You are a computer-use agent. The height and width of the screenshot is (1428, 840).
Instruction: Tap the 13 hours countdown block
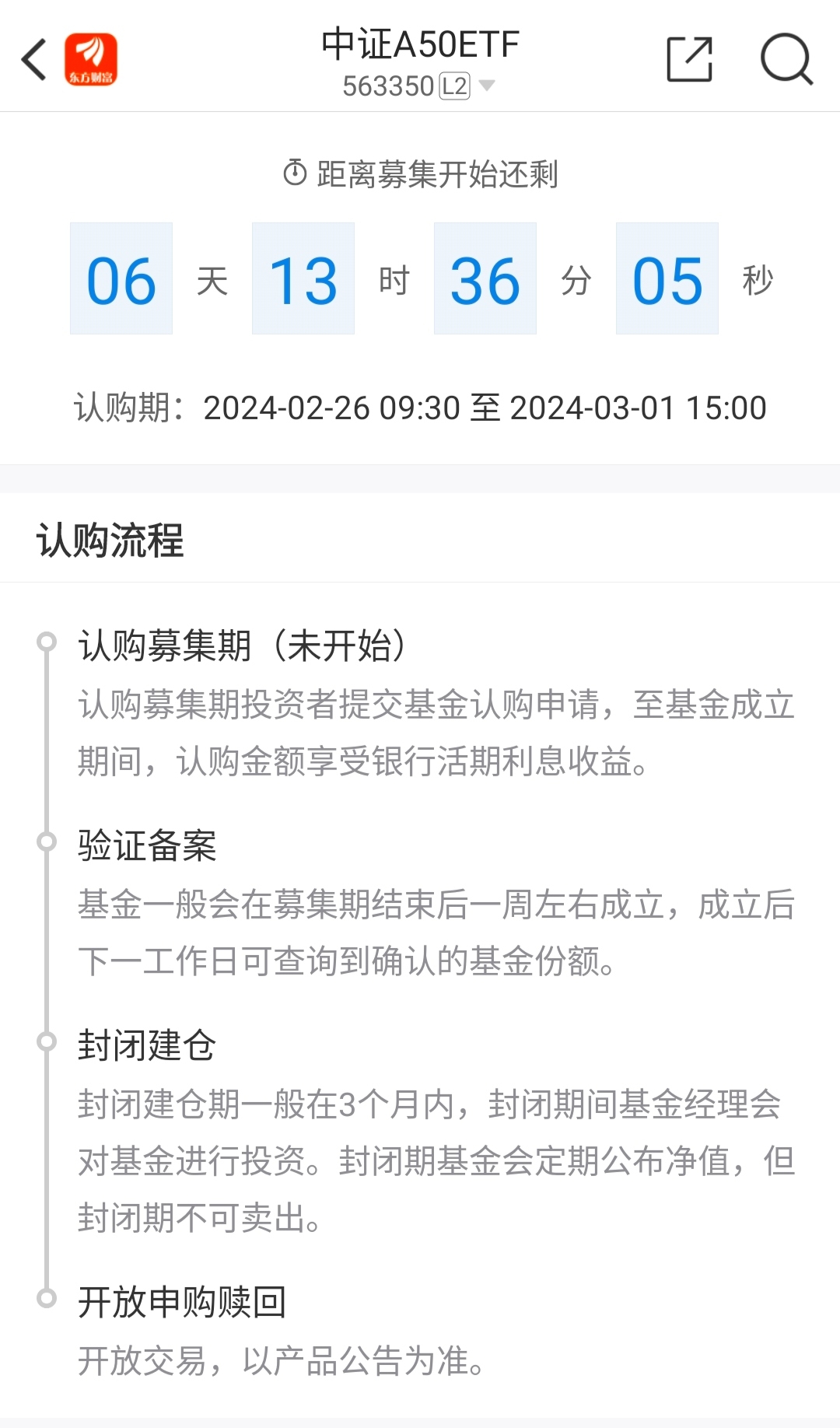(x=303, y=280)
